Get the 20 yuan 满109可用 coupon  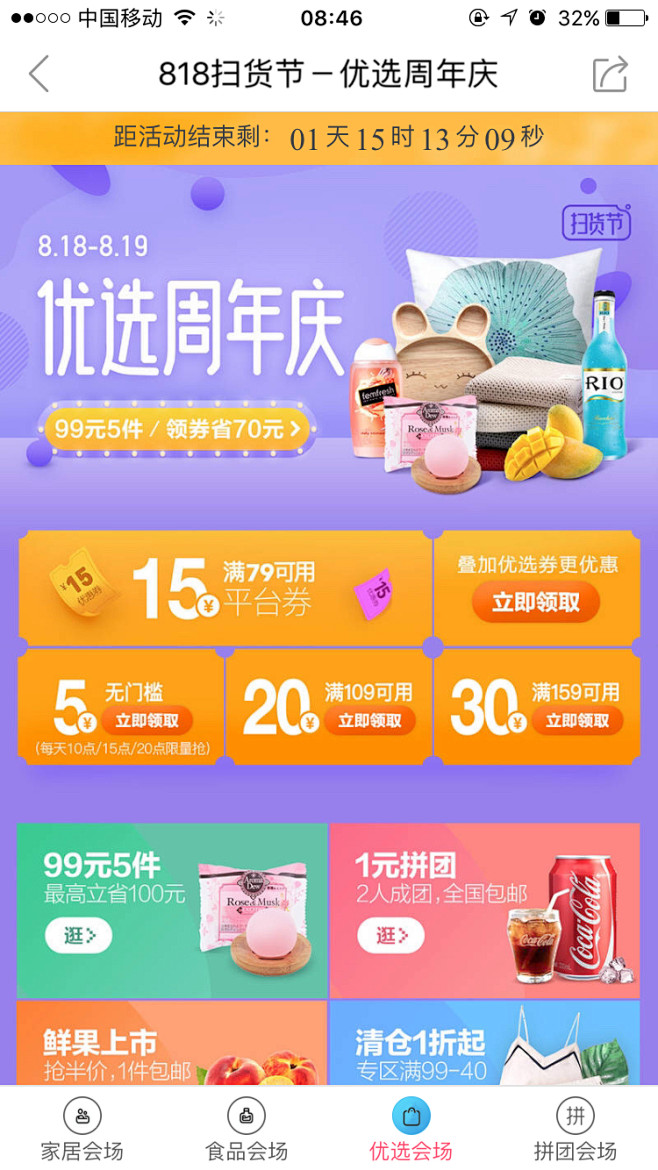coord(369,721)
